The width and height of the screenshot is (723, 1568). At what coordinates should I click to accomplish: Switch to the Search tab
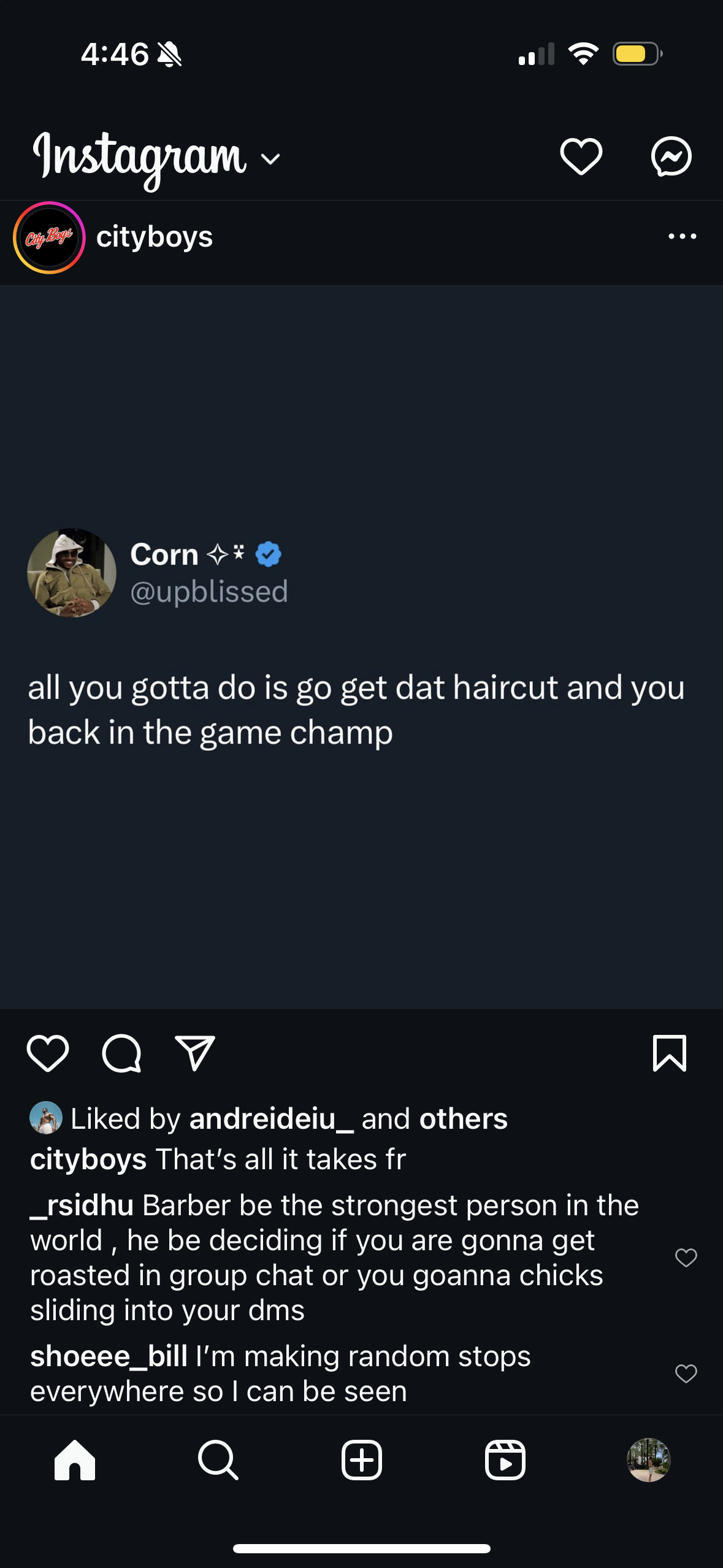(218, 1460)
